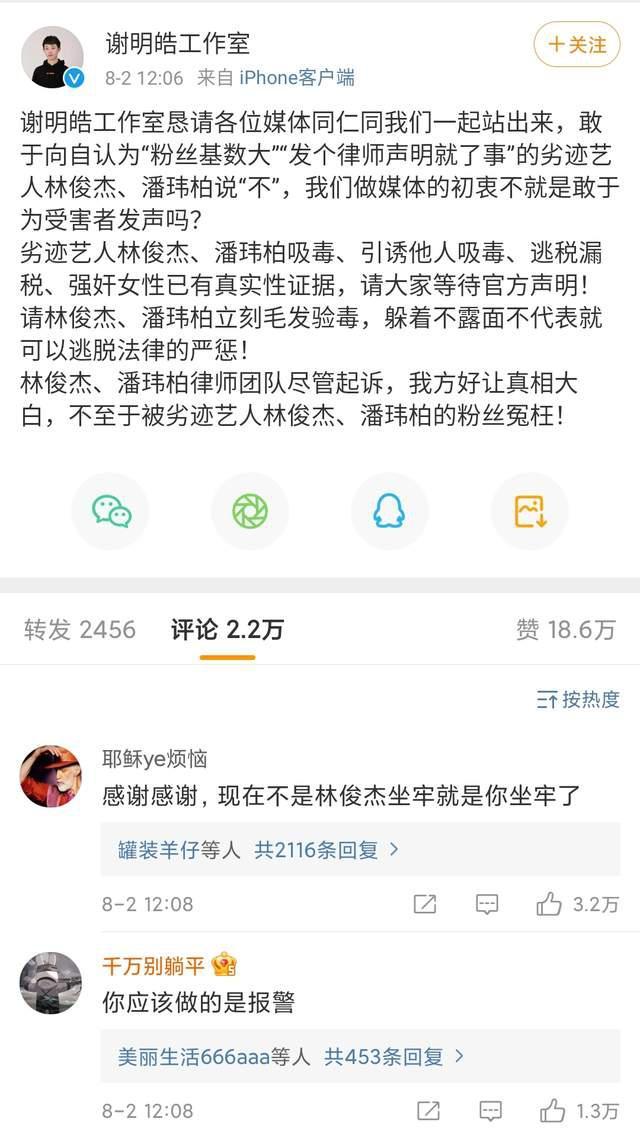Save the post as an image
The height and width of the screenshot is (1128, 640).
click(529, 511)
